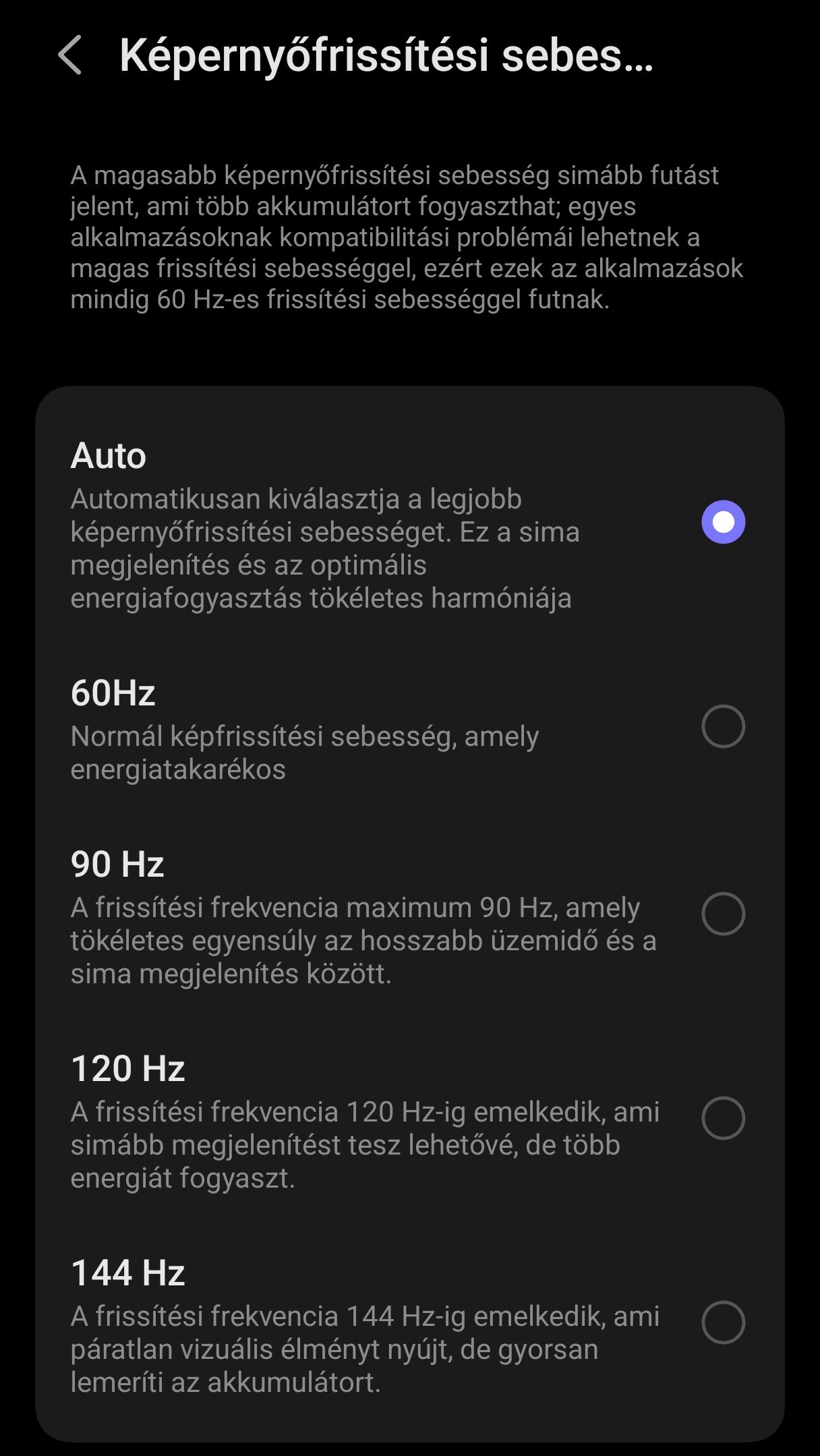Tap the refresh rate explanation paragraph
The width and height of the screenshot is (820, 1456).
[405, 239]
